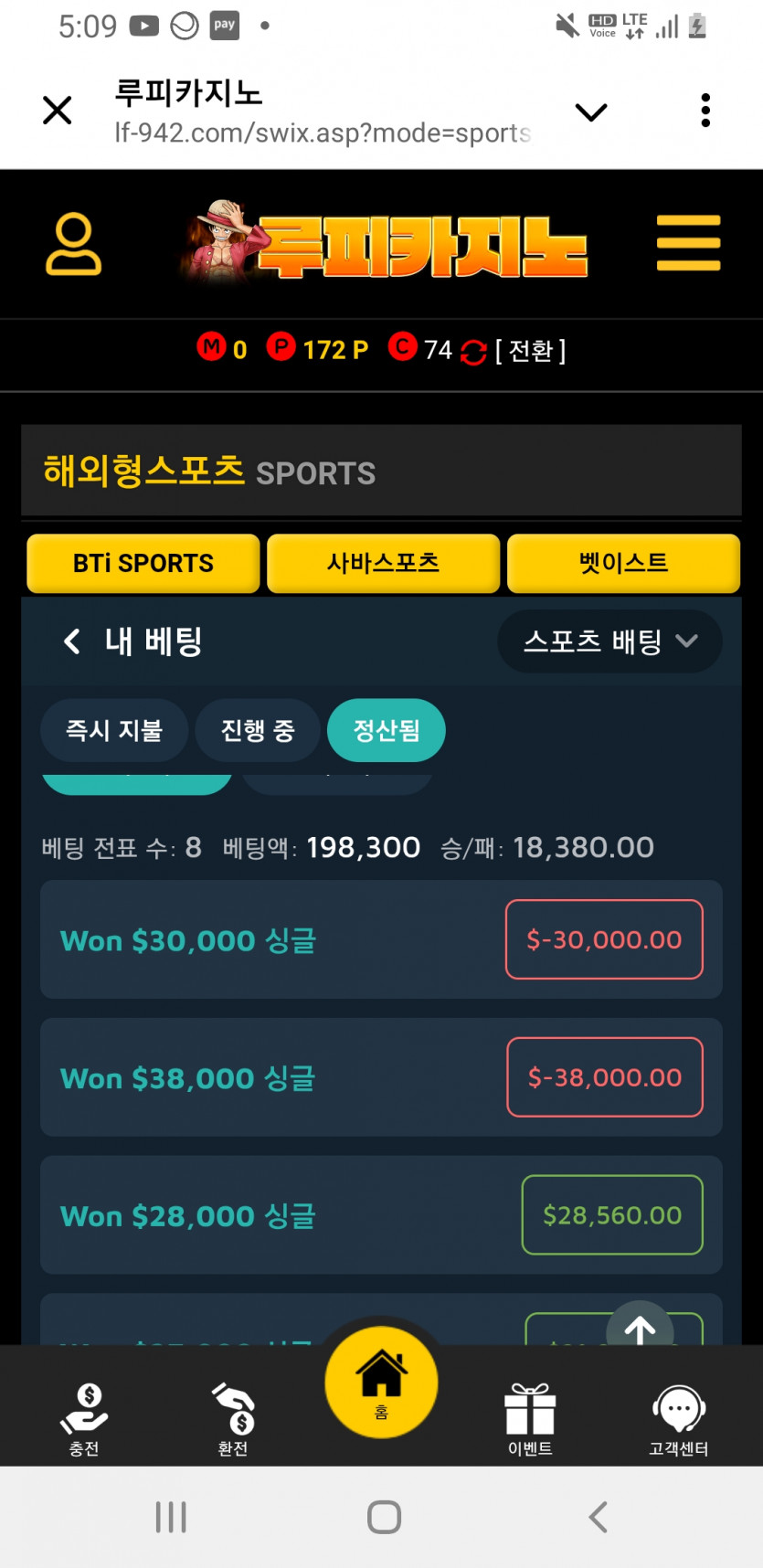The width and height of the screenshot is (763, 1568).
Task: Open the Won $38,000 싱글 bet card
Action: [x=274, y=1077]
